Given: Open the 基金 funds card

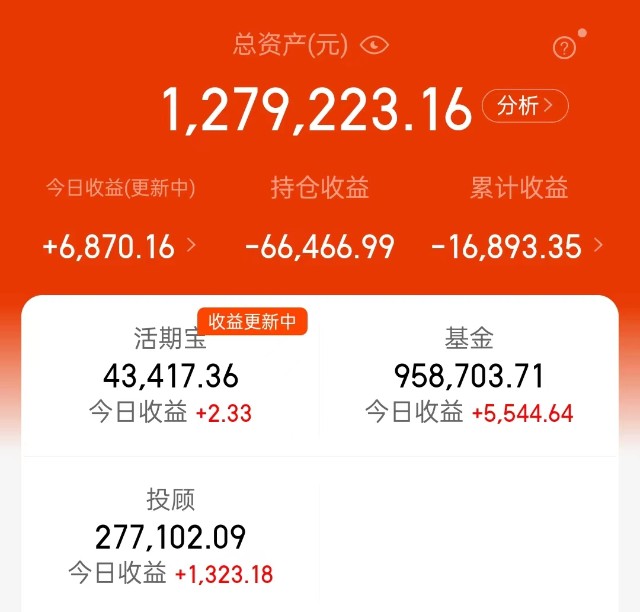Looking at the screenshot, I should (x=469, y=376).
